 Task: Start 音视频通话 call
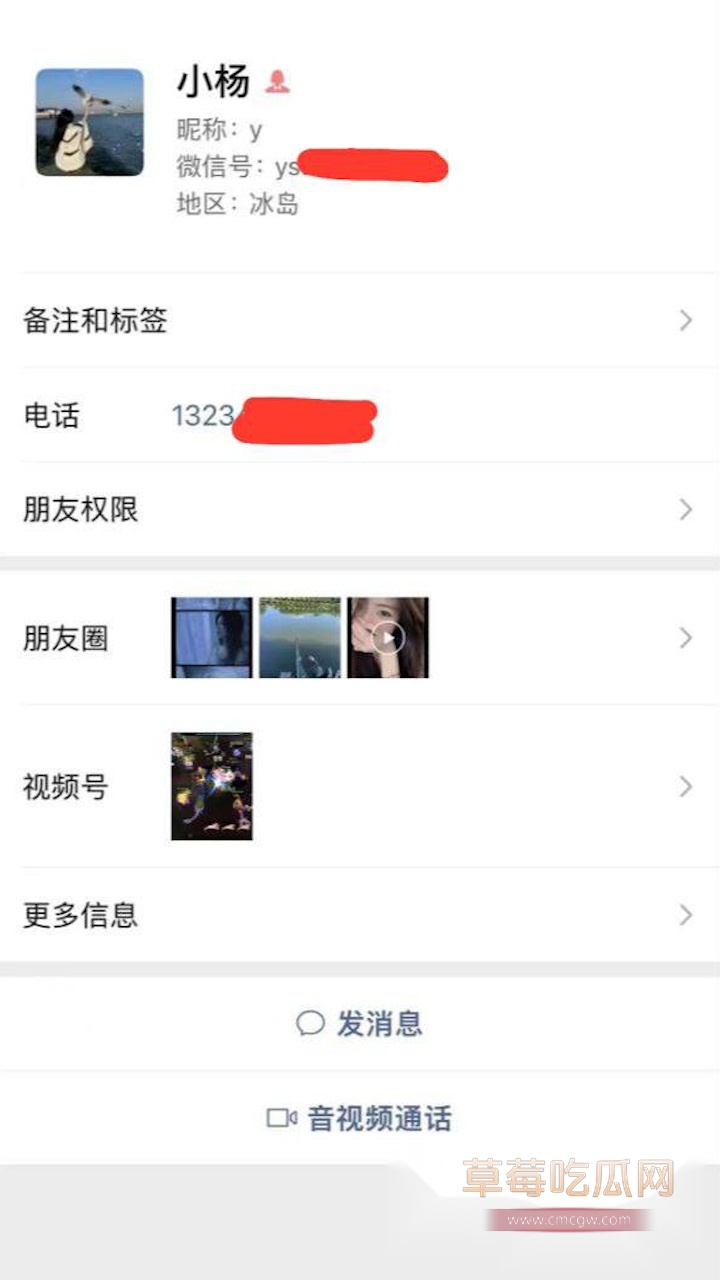pyautogui.click(x=360, y=1118)
